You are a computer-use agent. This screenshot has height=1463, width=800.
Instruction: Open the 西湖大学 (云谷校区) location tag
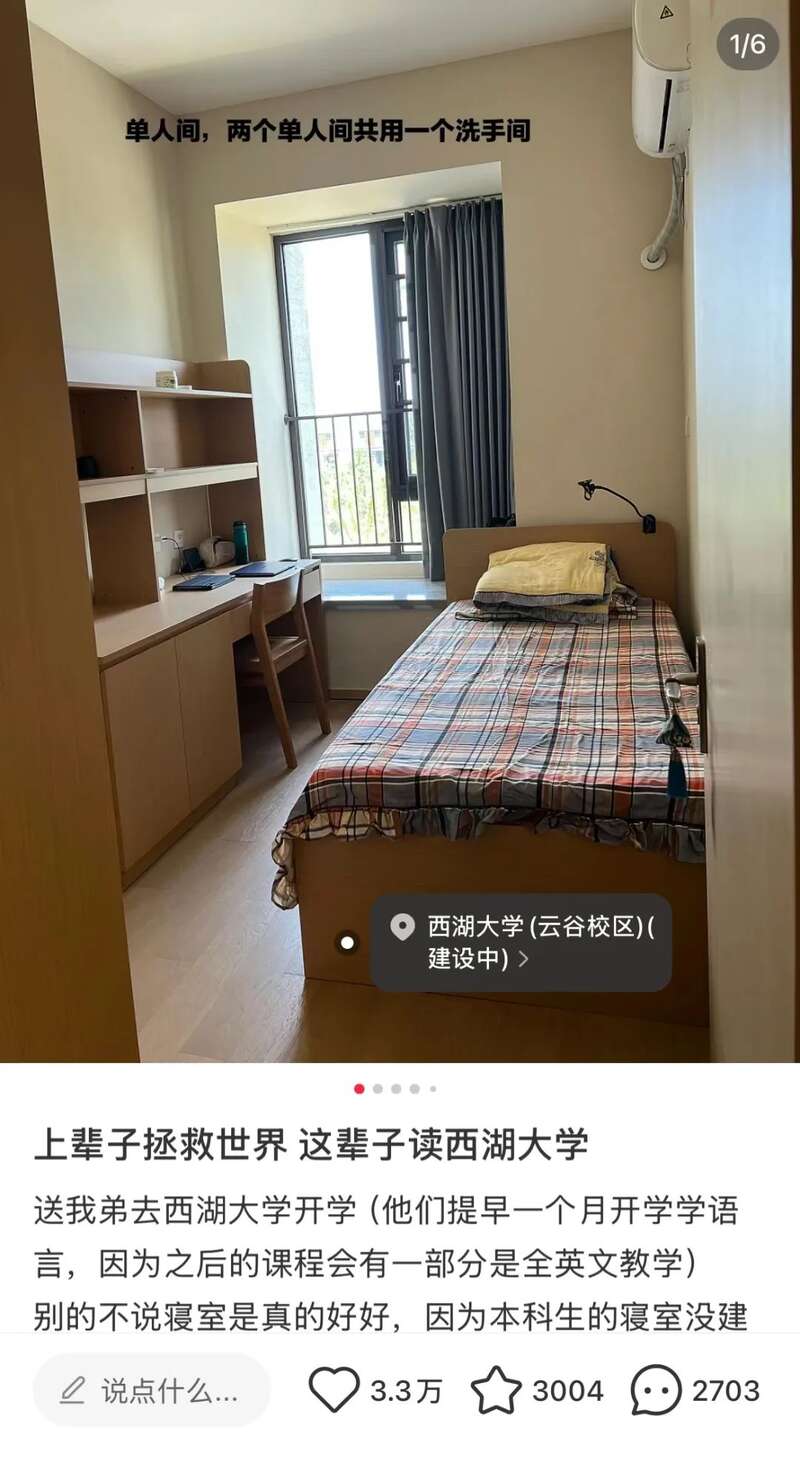(521, 942)
